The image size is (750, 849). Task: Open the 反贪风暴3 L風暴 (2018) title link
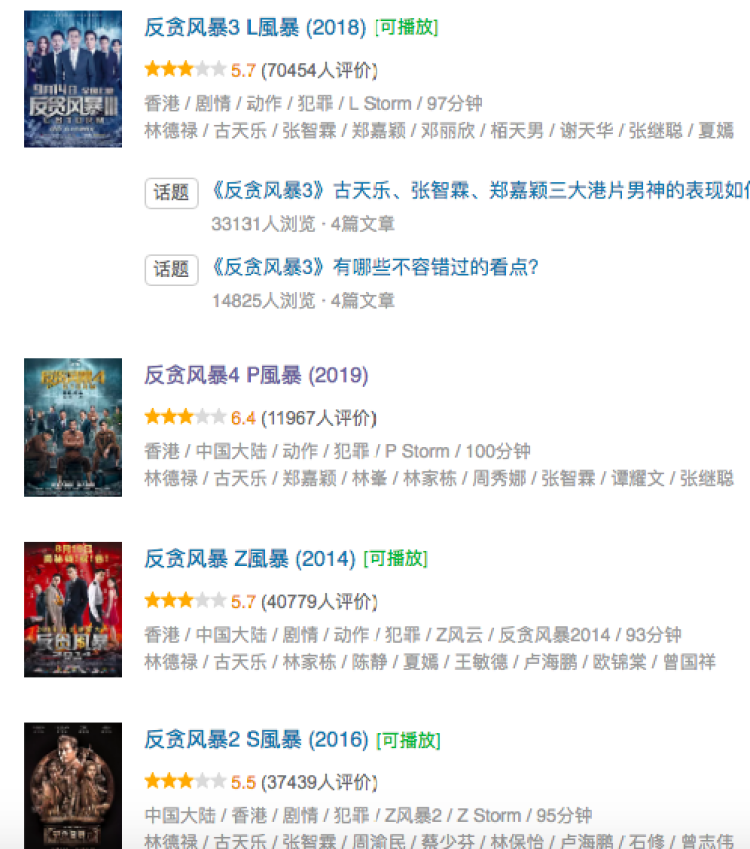coord(255,28)
